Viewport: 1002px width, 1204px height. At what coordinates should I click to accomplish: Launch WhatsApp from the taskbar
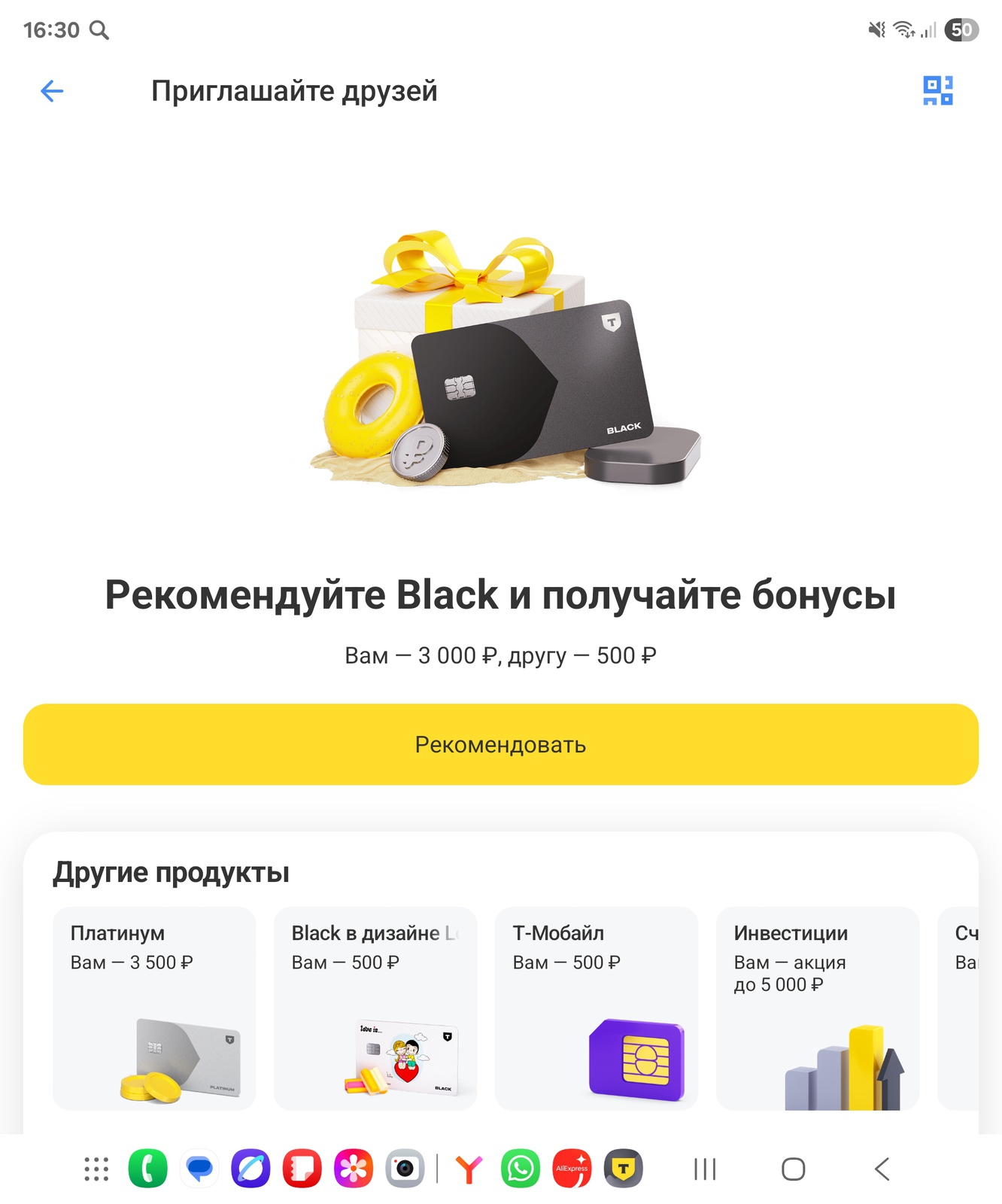coord(521,1169)
